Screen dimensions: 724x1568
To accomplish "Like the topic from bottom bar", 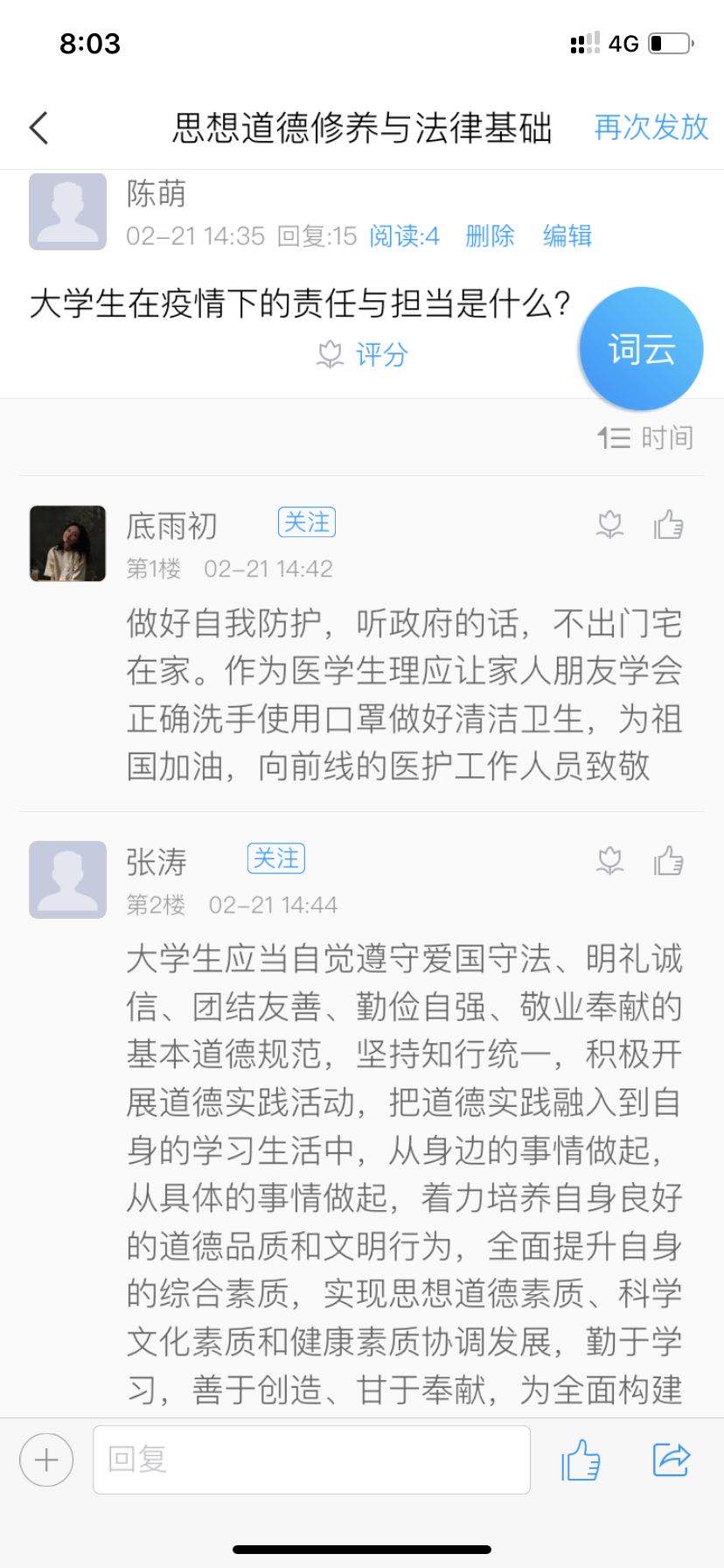I will pos(581,1459).
